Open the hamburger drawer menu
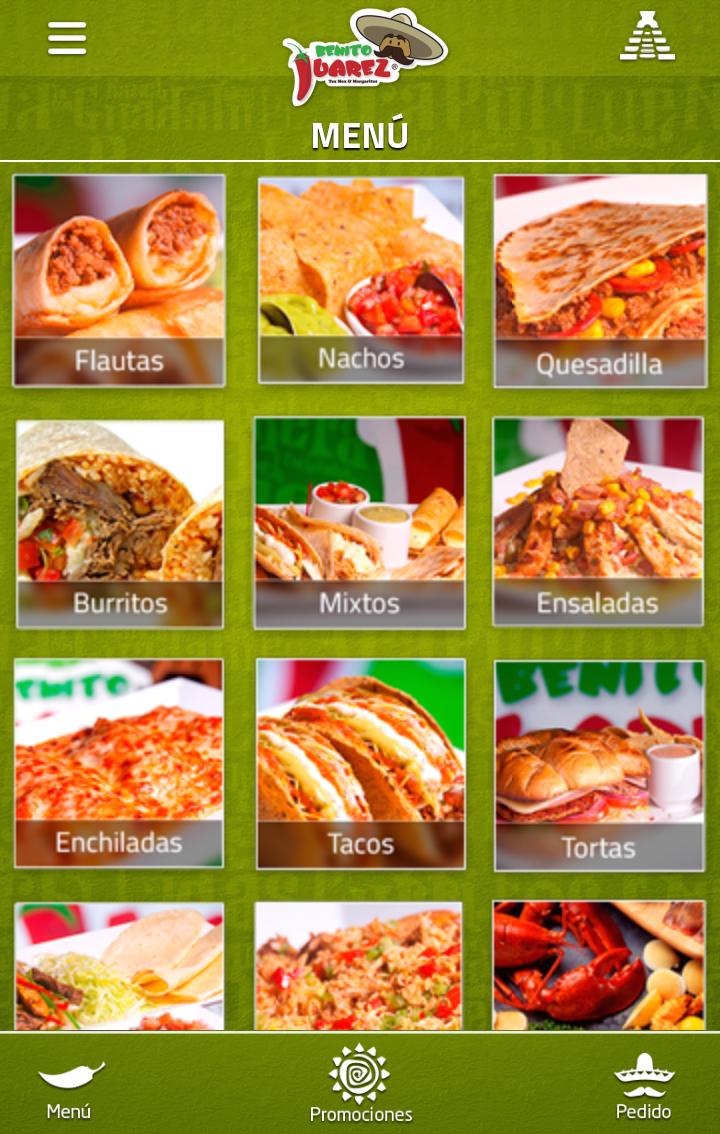 [67, 38]
